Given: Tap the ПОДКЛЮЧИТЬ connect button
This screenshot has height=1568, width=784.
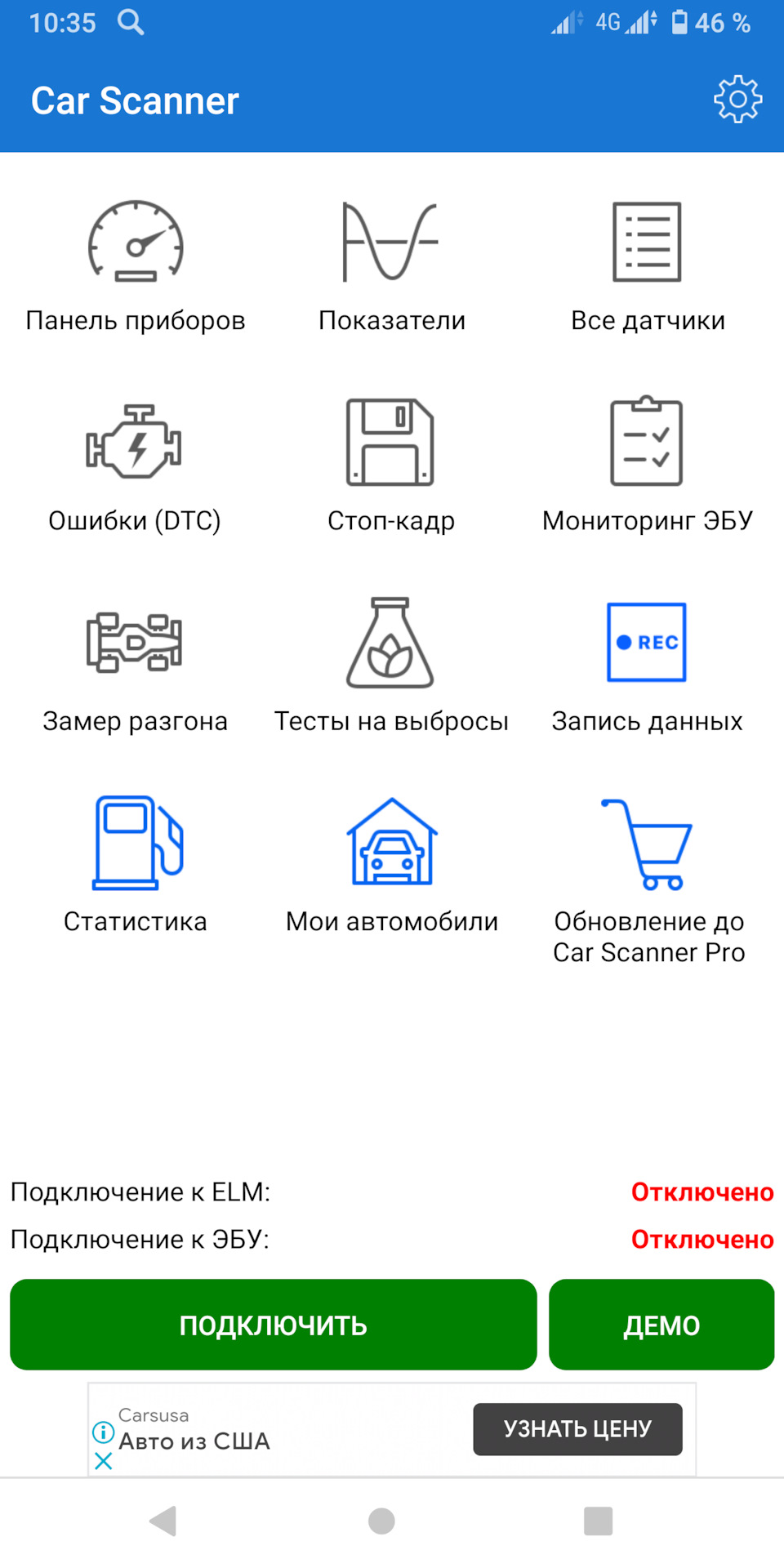Looking at the screenshot, I should pyautogui.click(x=273, y=1325).
